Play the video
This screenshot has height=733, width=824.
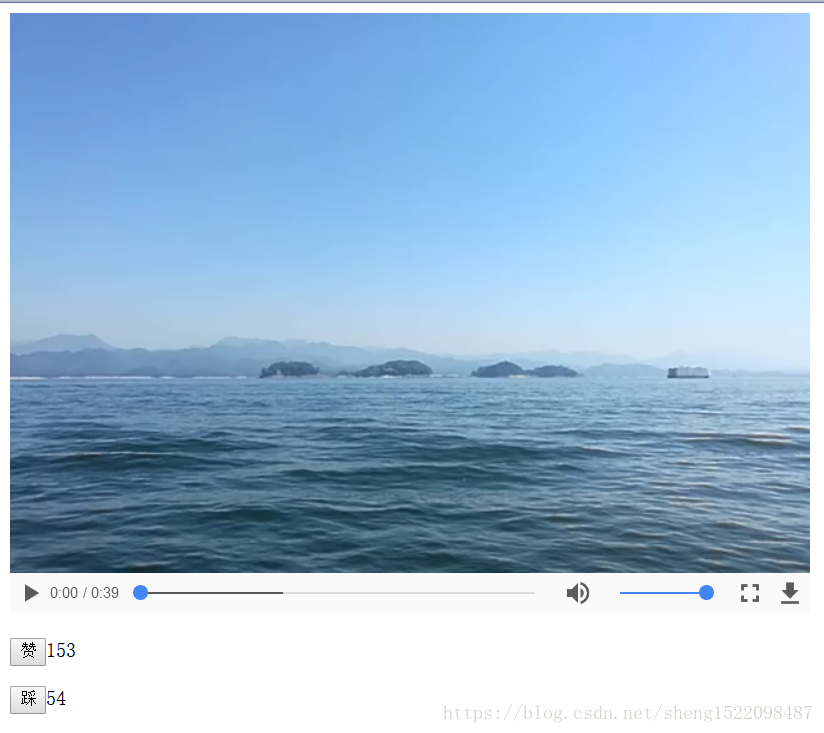31,593
